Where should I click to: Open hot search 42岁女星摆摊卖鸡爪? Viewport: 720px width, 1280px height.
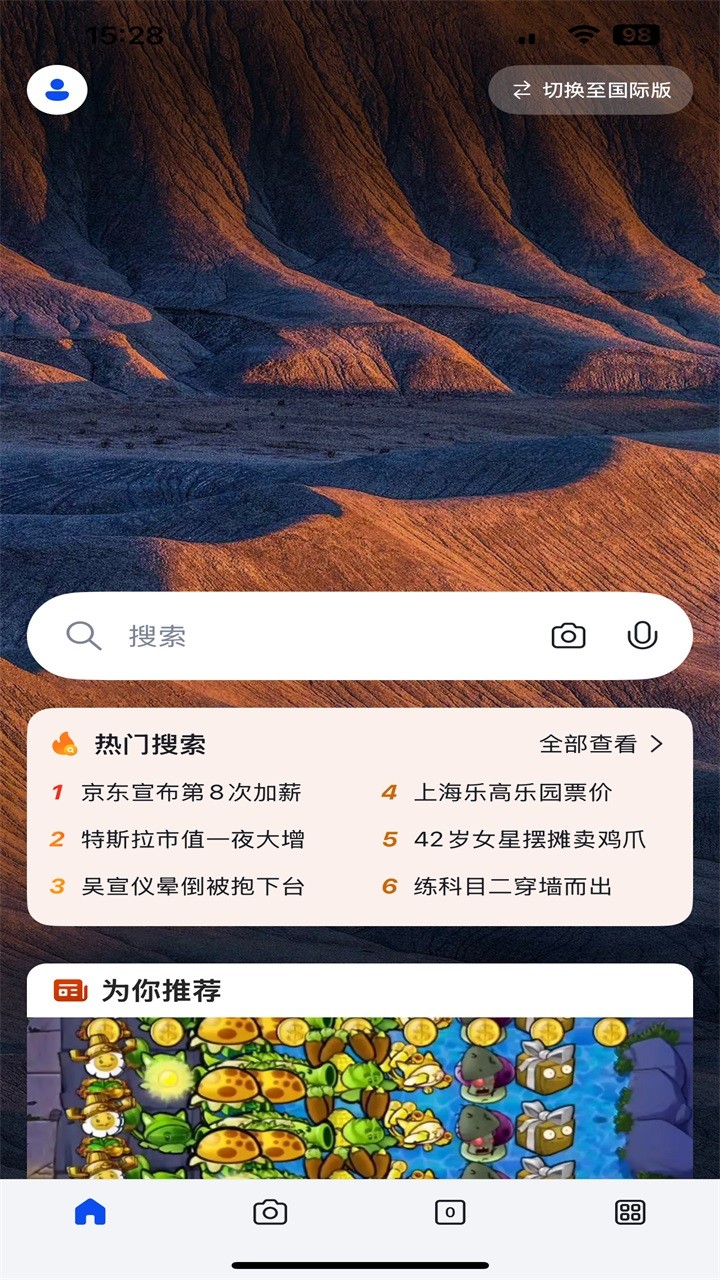[529, 839]
